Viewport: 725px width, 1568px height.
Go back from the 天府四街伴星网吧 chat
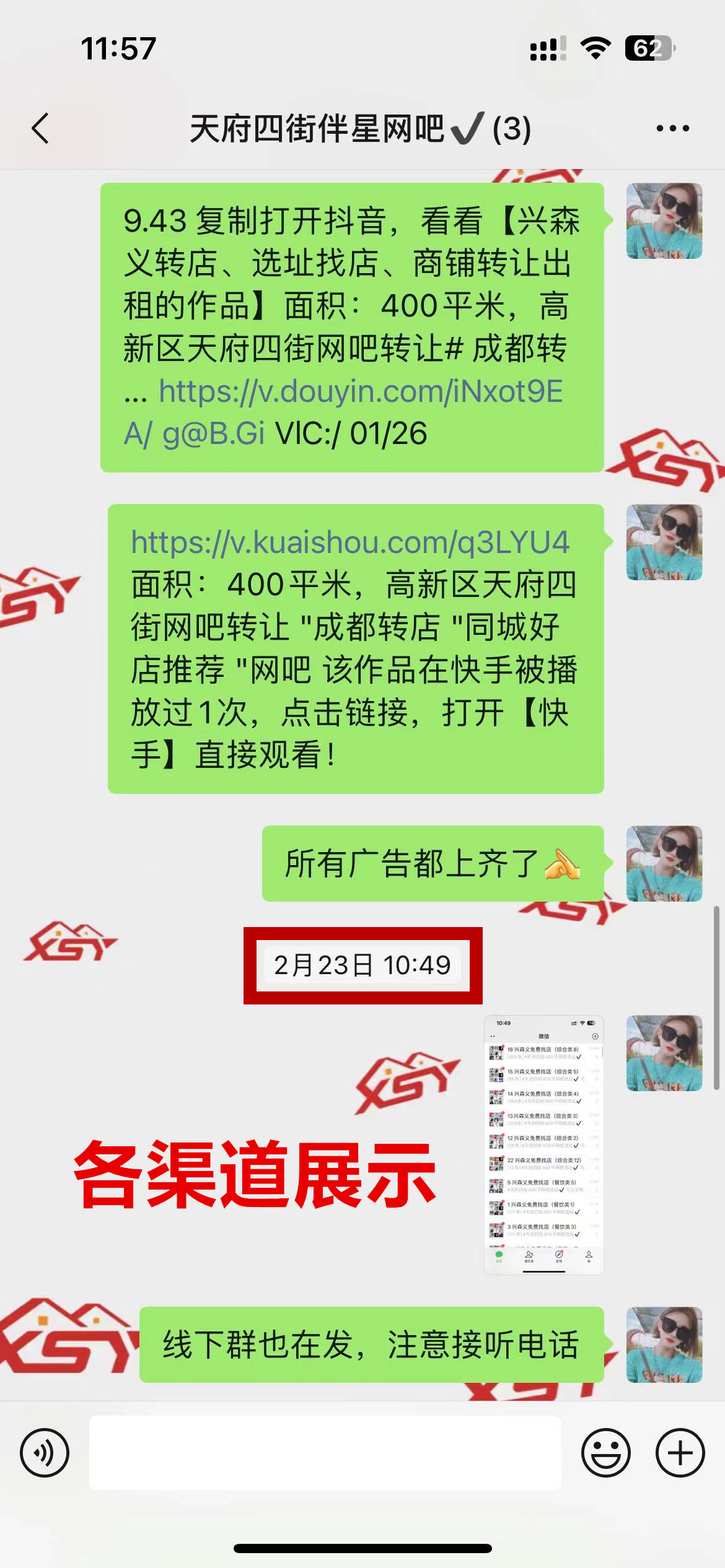[41, 128]
